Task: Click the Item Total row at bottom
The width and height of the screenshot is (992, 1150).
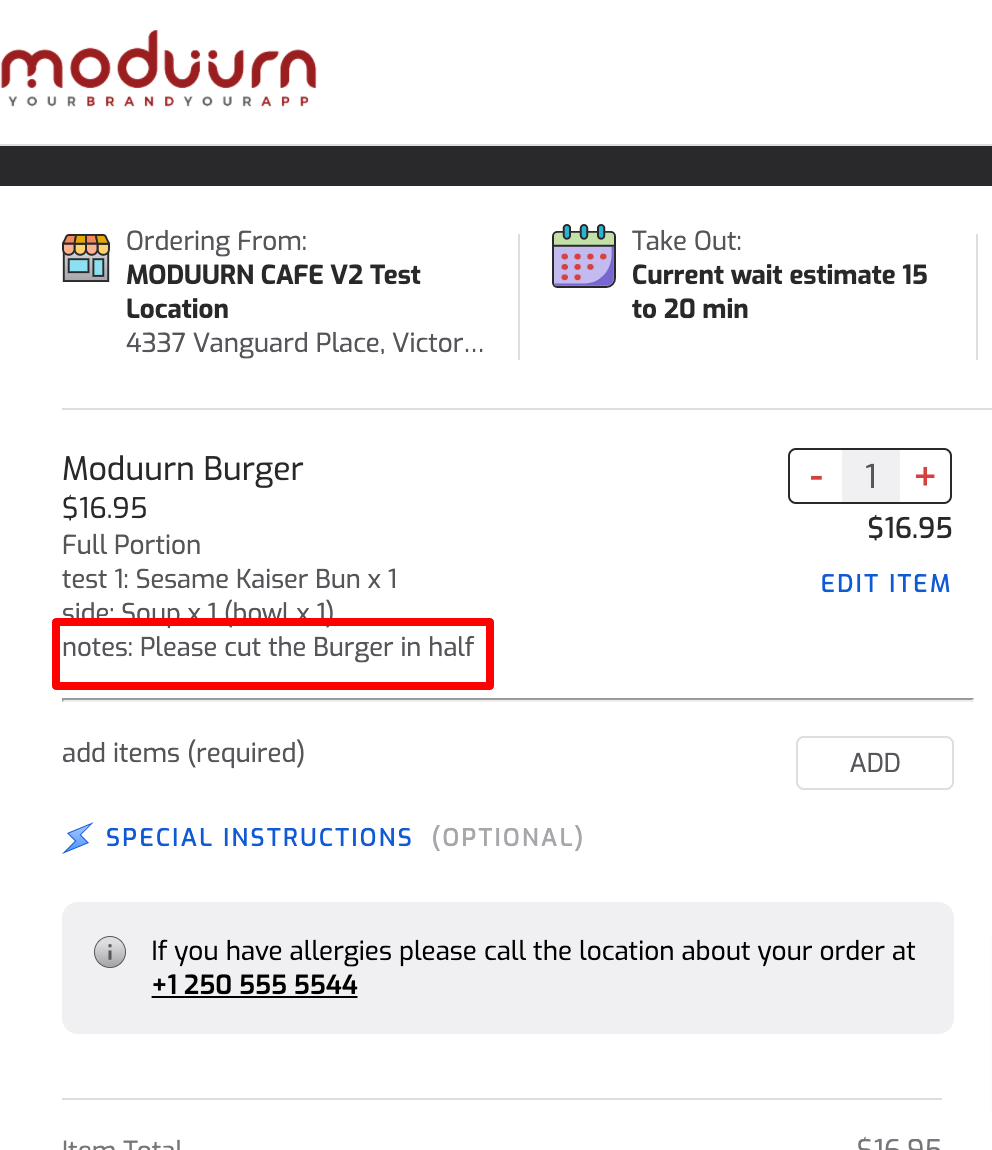Action: pyautogui.click(x=122, y=1142)
